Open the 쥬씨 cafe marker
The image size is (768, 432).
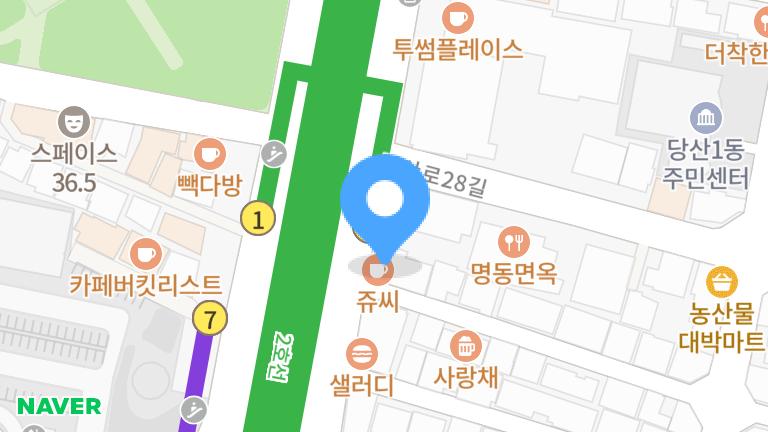click(x=377, y=269)
